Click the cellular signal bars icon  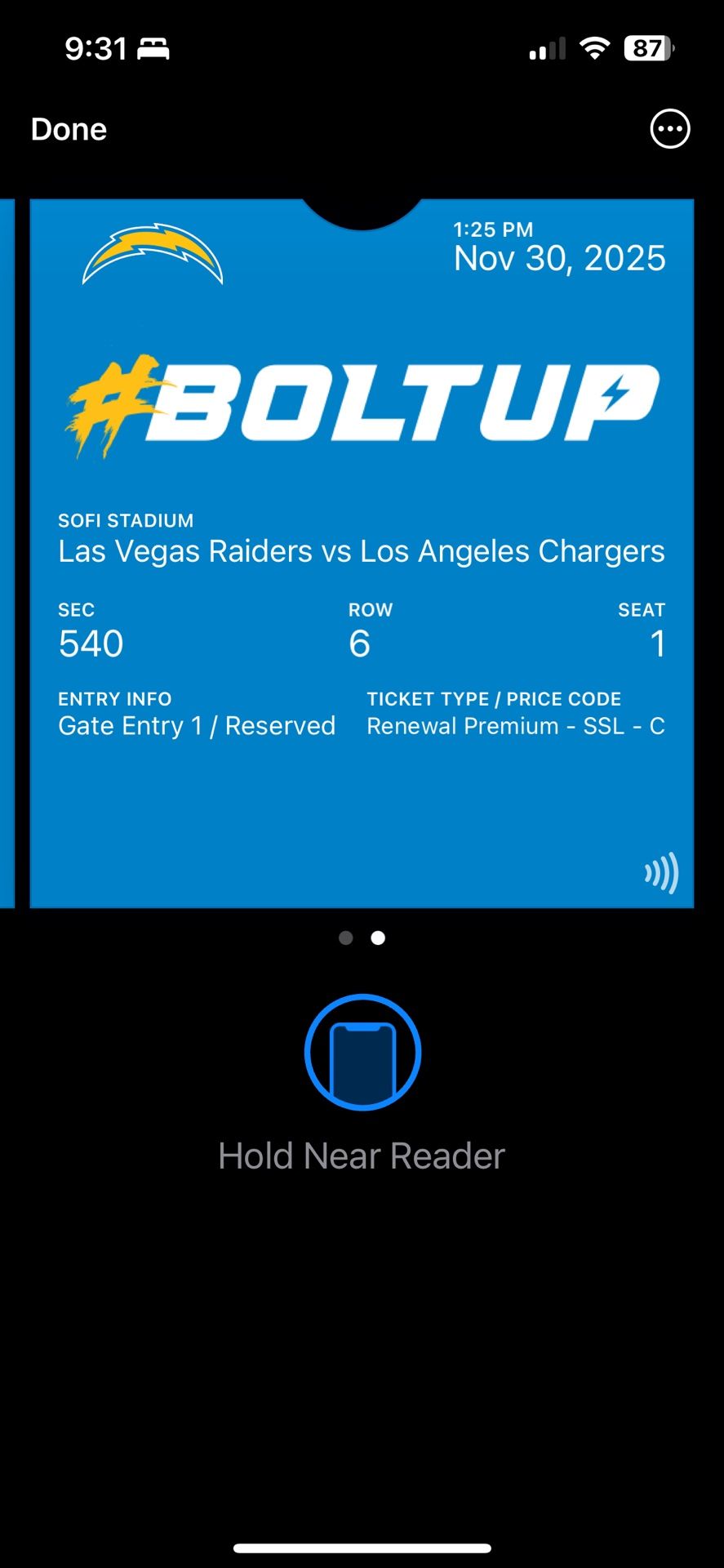point(545,48)
